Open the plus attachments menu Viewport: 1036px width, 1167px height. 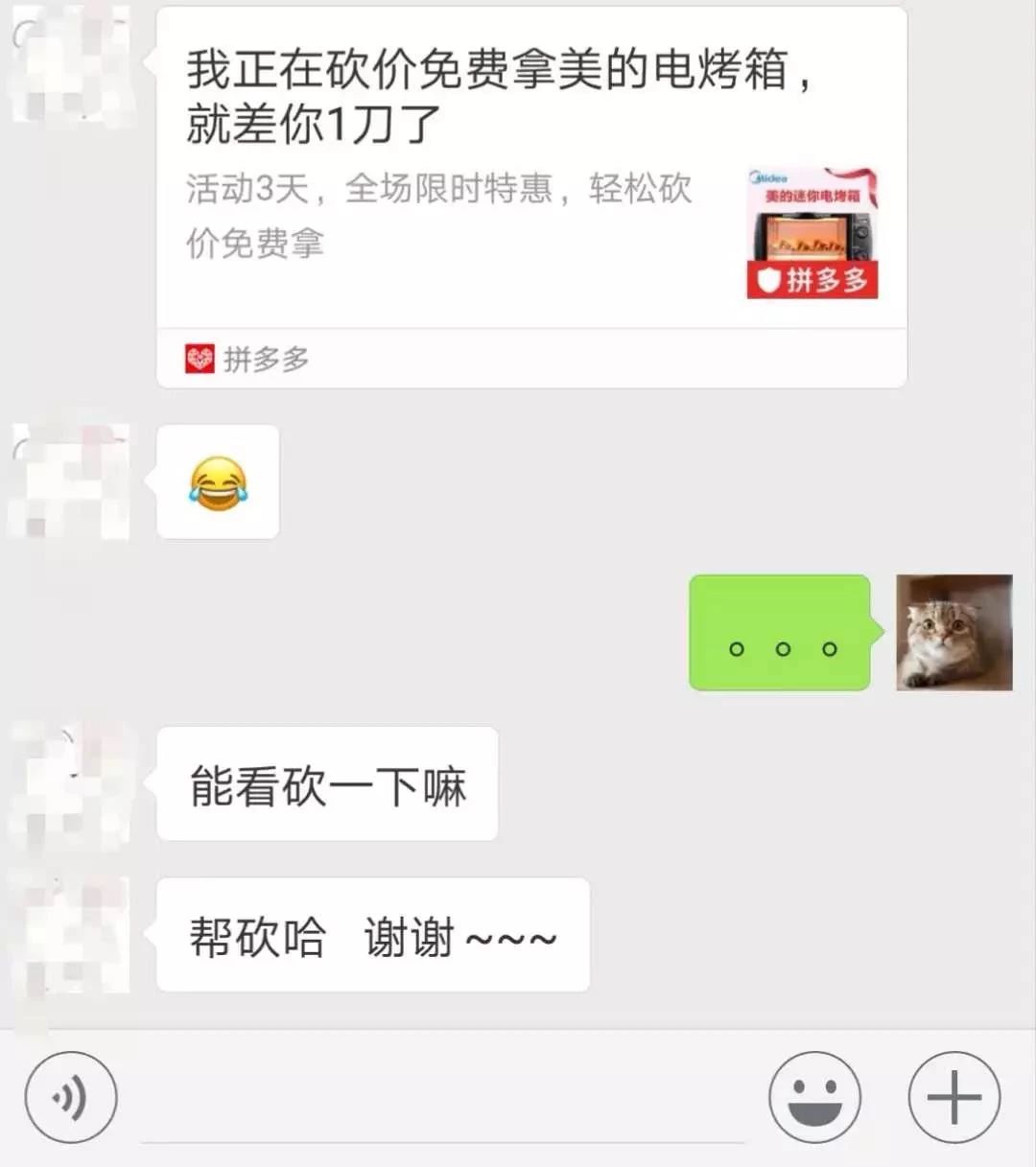[x=954, y=1097]
